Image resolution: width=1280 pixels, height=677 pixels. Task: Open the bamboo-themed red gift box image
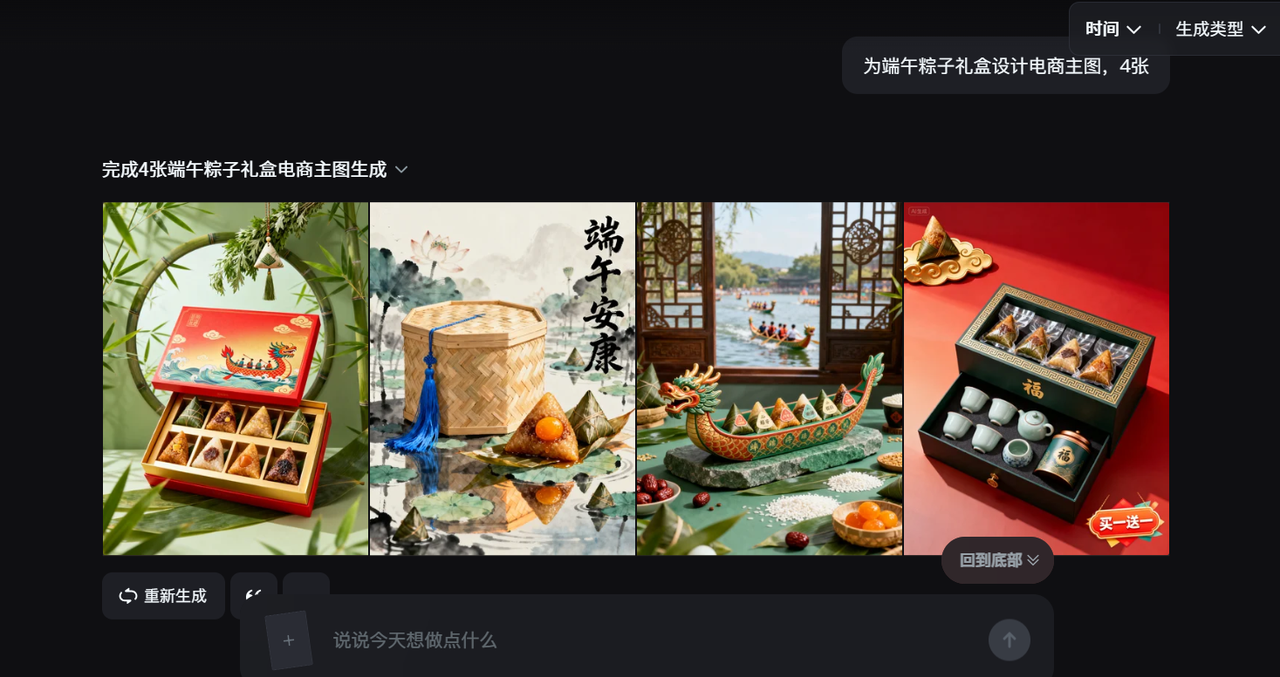coord(236,378)
